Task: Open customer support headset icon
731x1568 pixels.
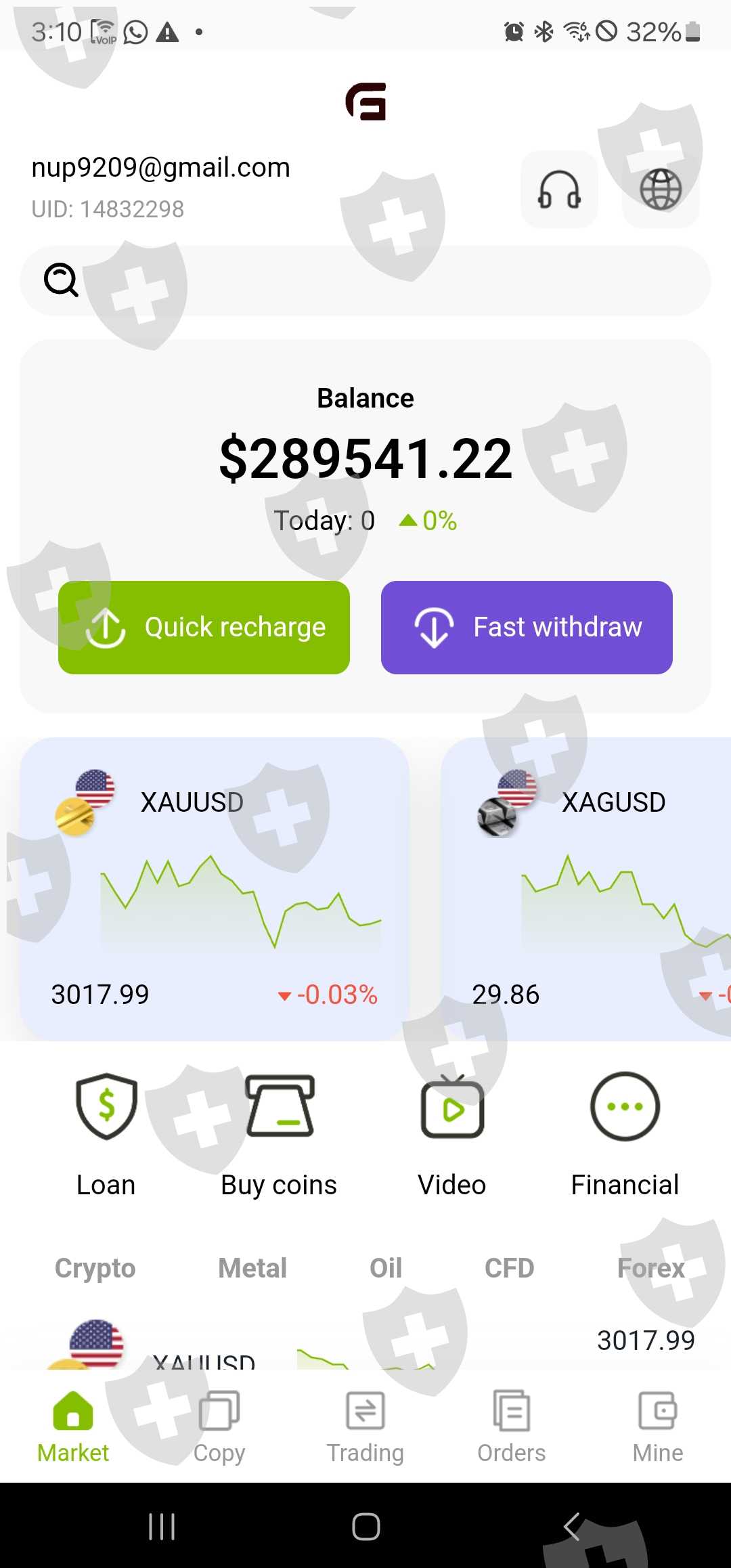Action: [x=559, y=190]
